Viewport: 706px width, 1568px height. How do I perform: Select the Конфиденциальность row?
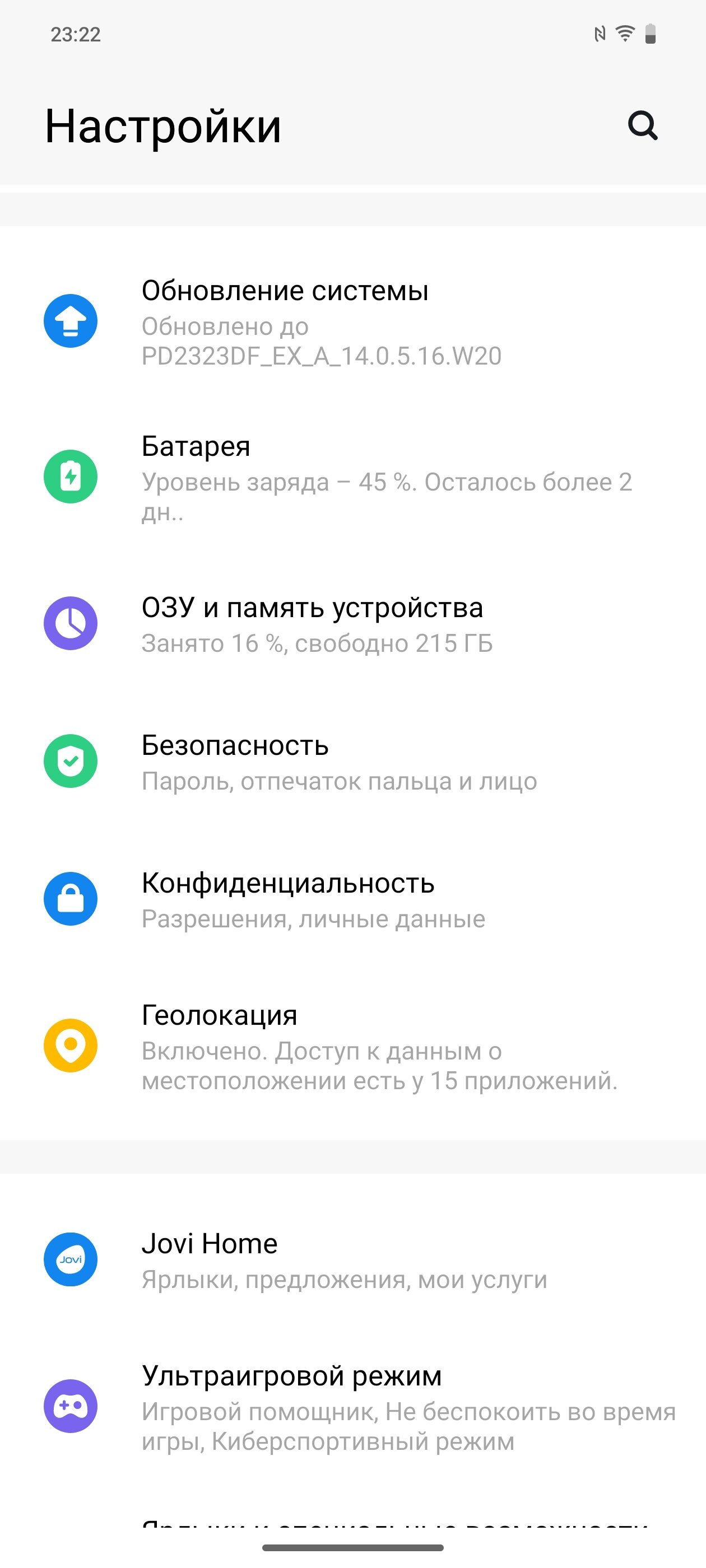[352, 899]
